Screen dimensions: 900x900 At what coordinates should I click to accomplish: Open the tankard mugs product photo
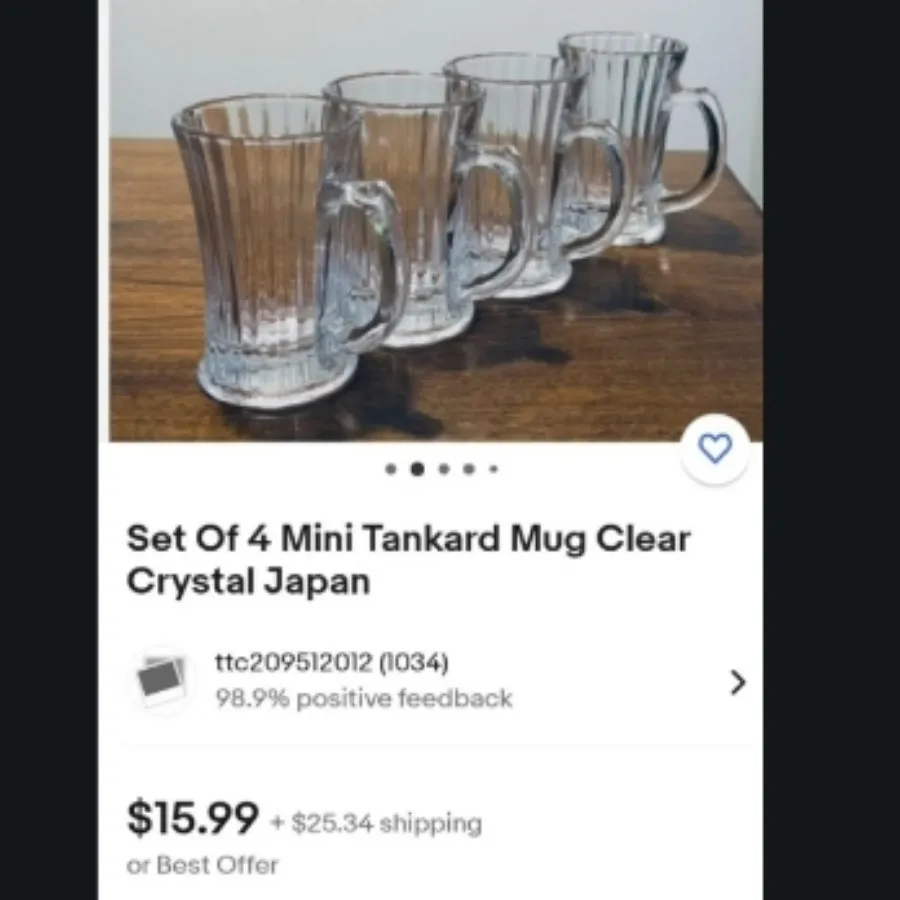[435, 220]
